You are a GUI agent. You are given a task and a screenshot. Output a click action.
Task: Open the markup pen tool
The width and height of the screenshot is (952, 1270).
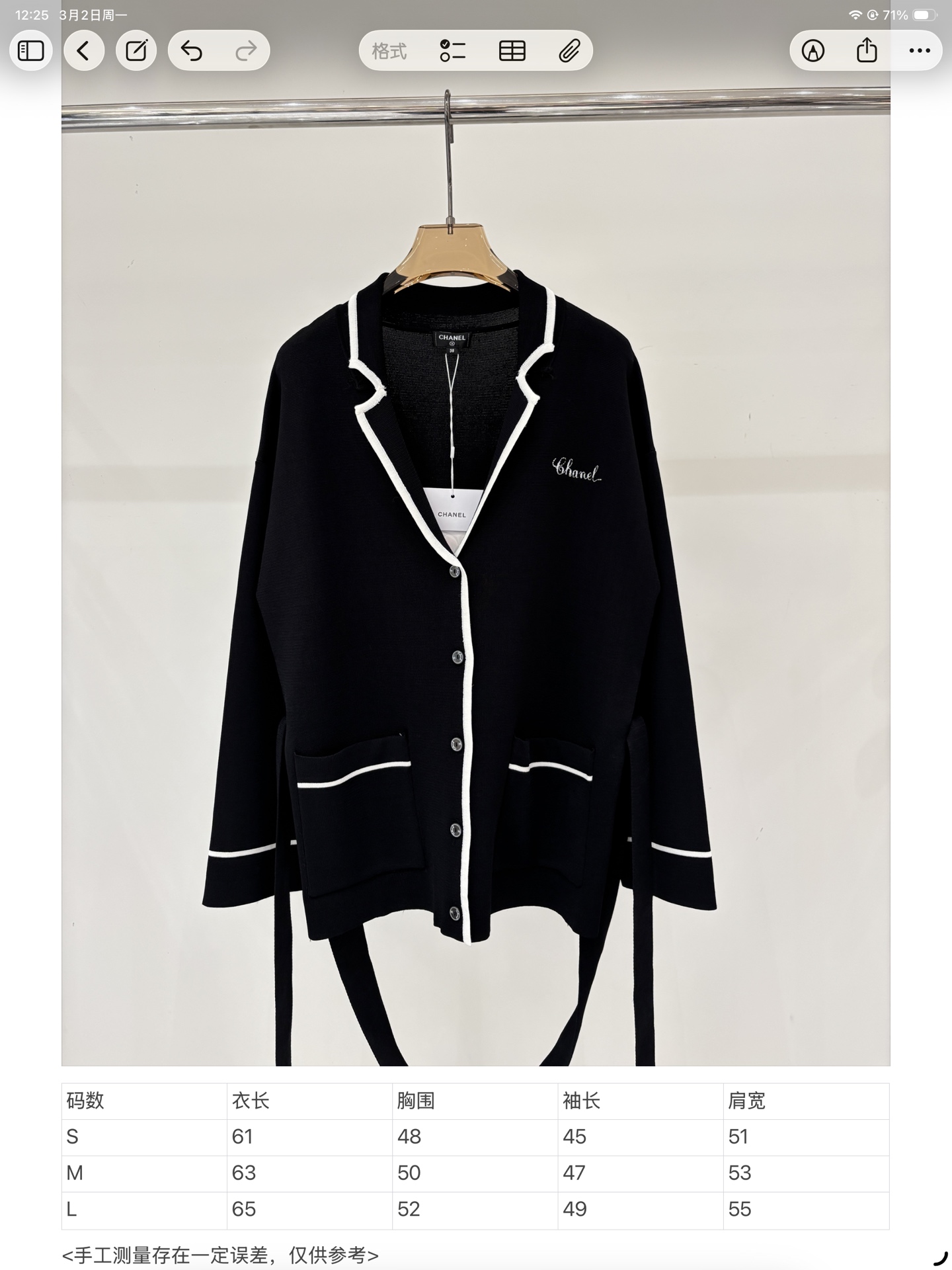813,51
